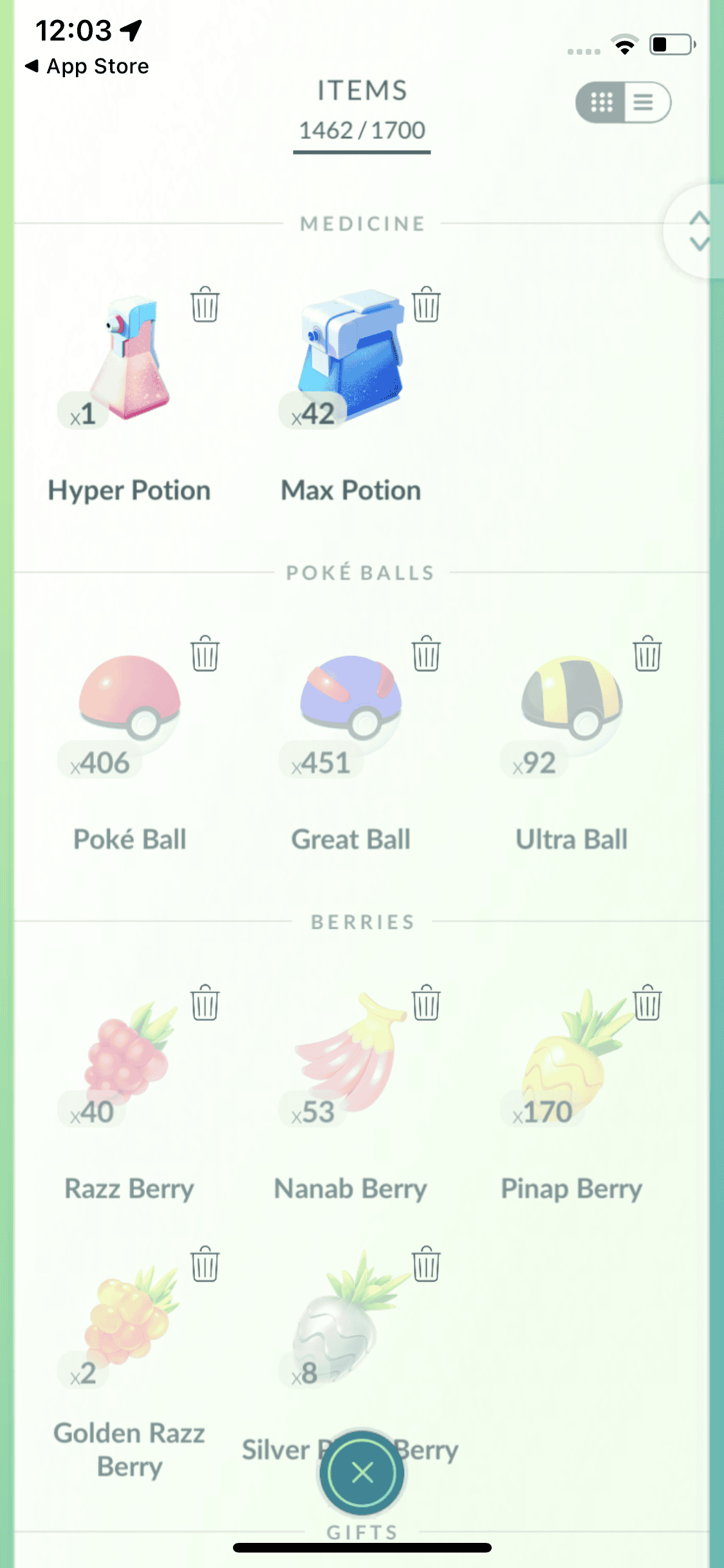
Task: Select the Hyper Potion item
Action: click(129, 360)
